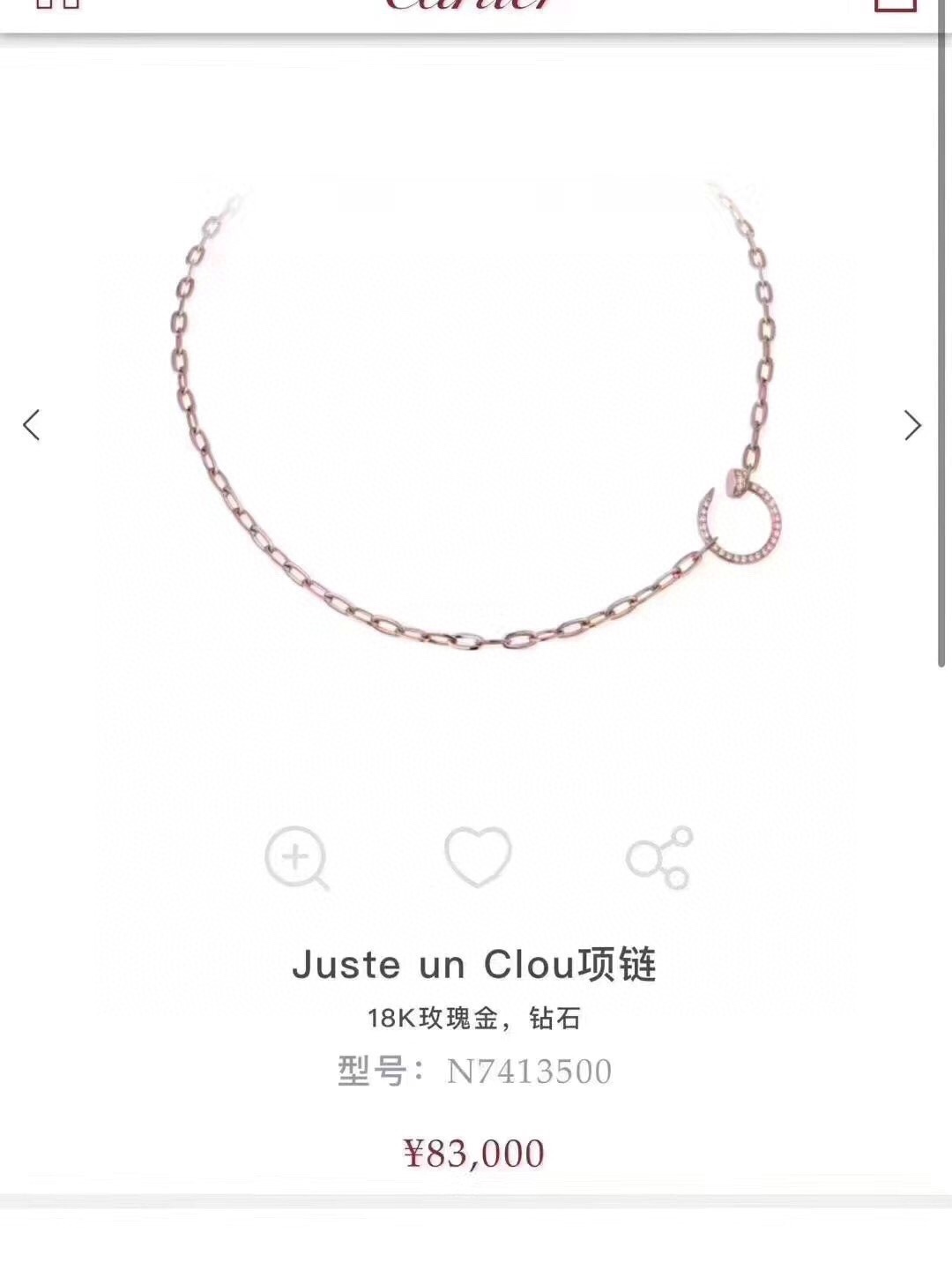Zoom in on the necklace image
The image size is (952, 1270).
click(297, 857)
